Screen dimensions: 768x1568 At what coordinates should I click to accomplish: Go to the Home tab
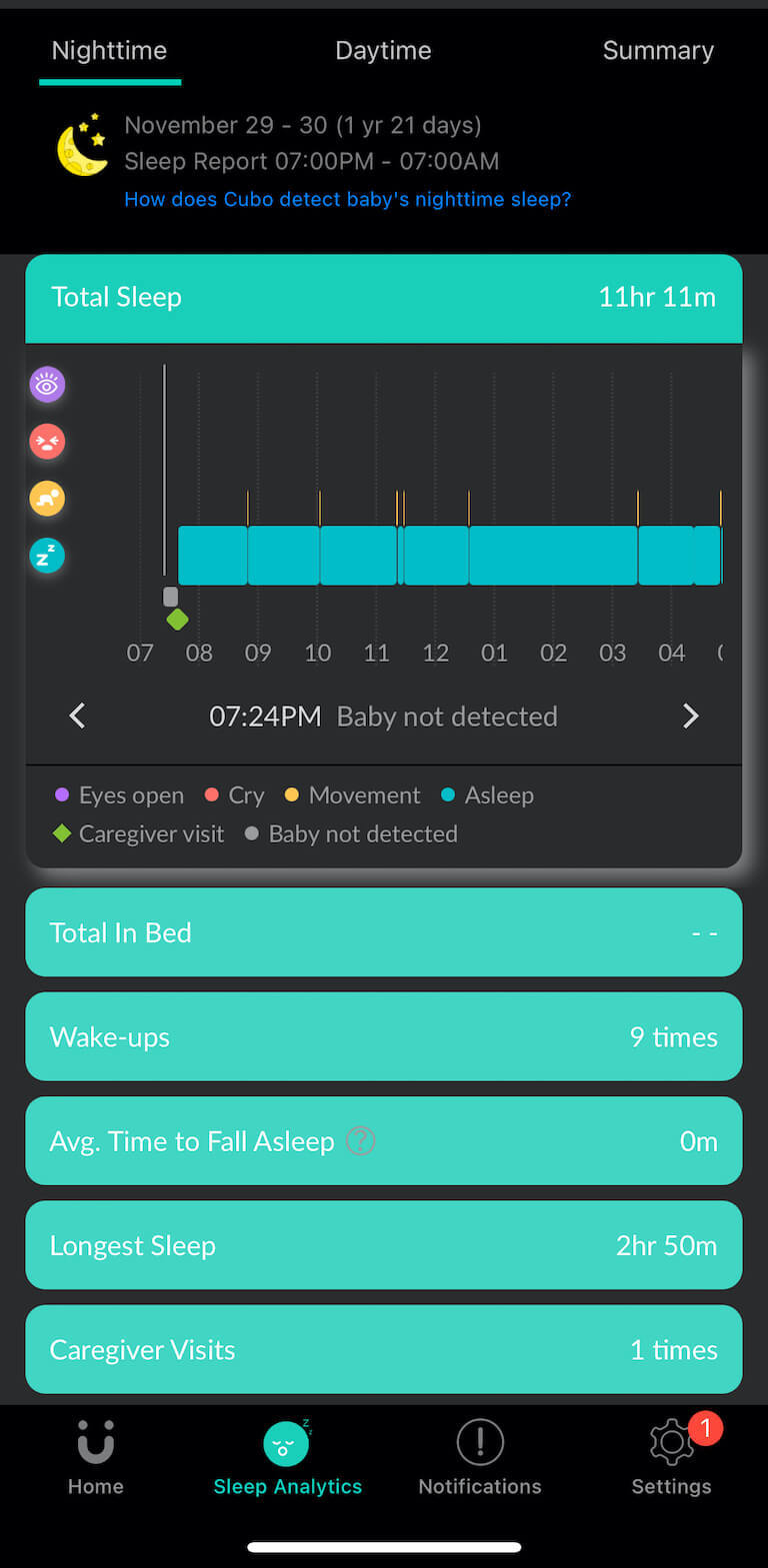coord(96,1458)
